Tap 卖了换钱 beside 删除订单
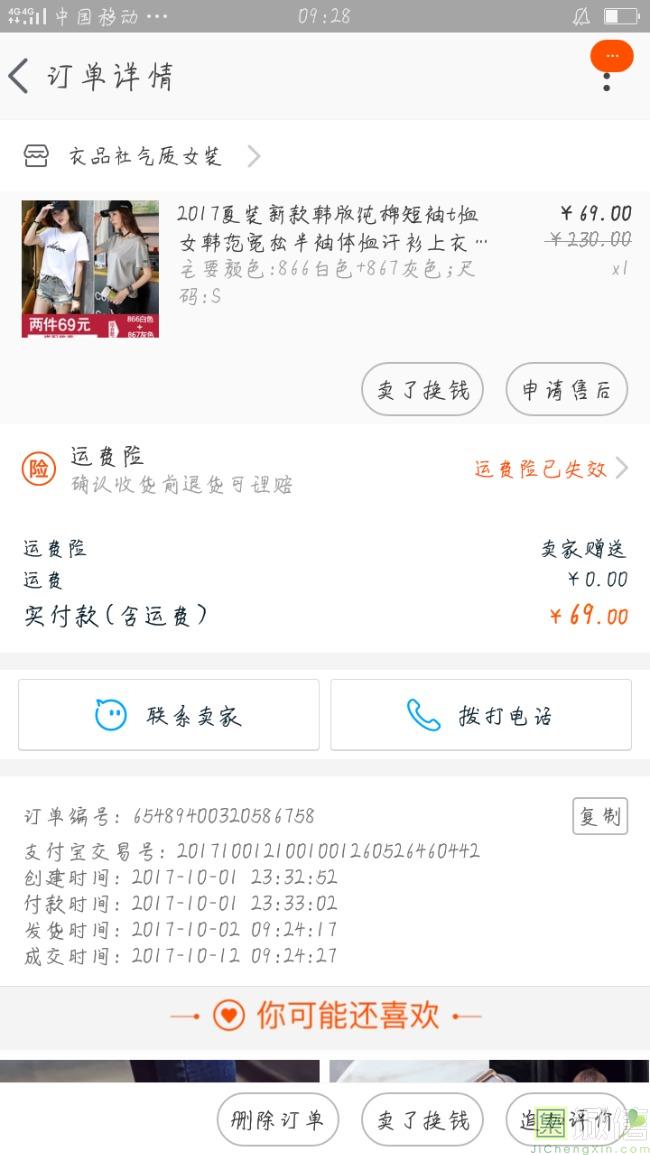 tap(422, 1120)
